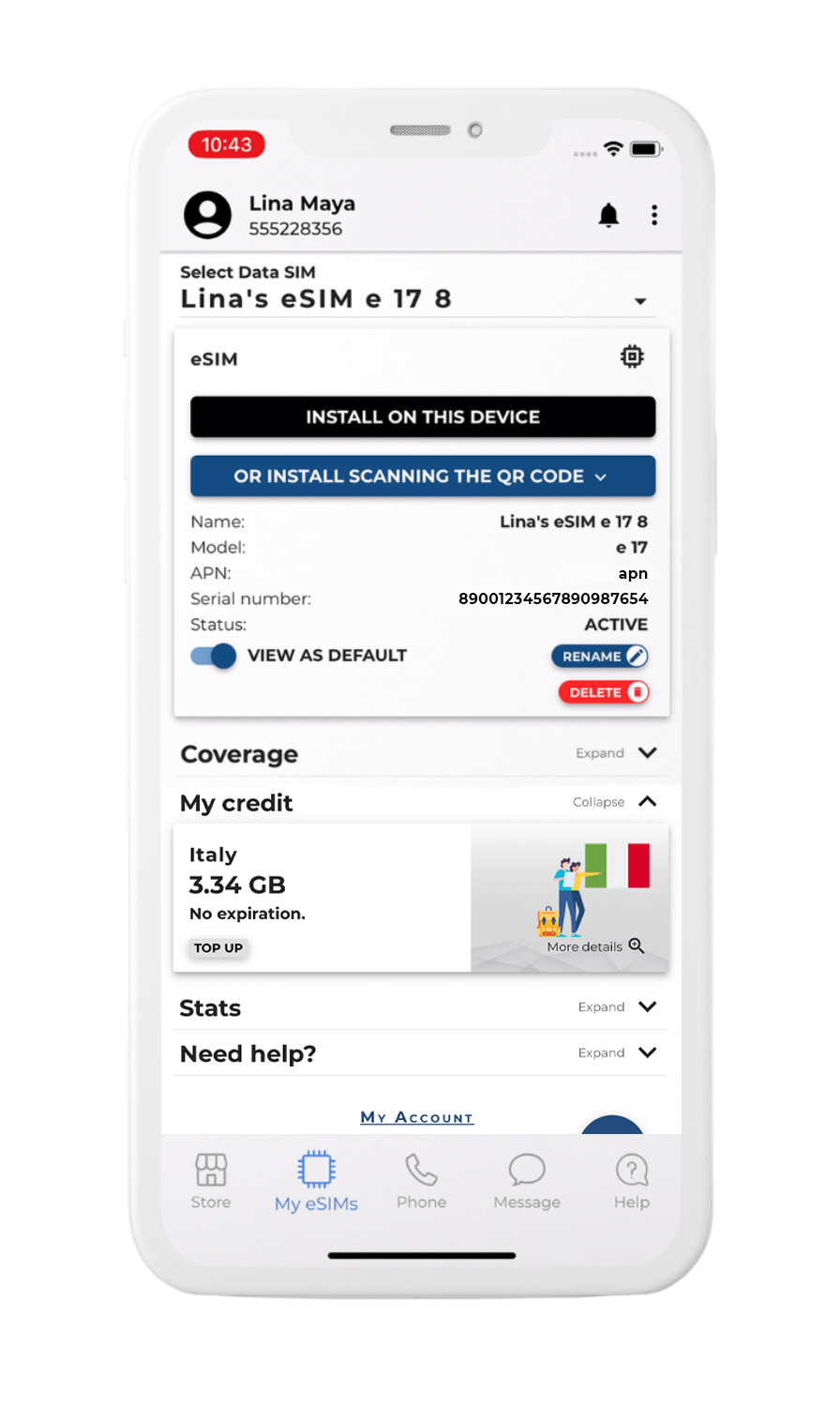Open Lina Maya's profile avatar
Screen dimensions: 840x1407
pyautogui.click(x=208, y=215)
